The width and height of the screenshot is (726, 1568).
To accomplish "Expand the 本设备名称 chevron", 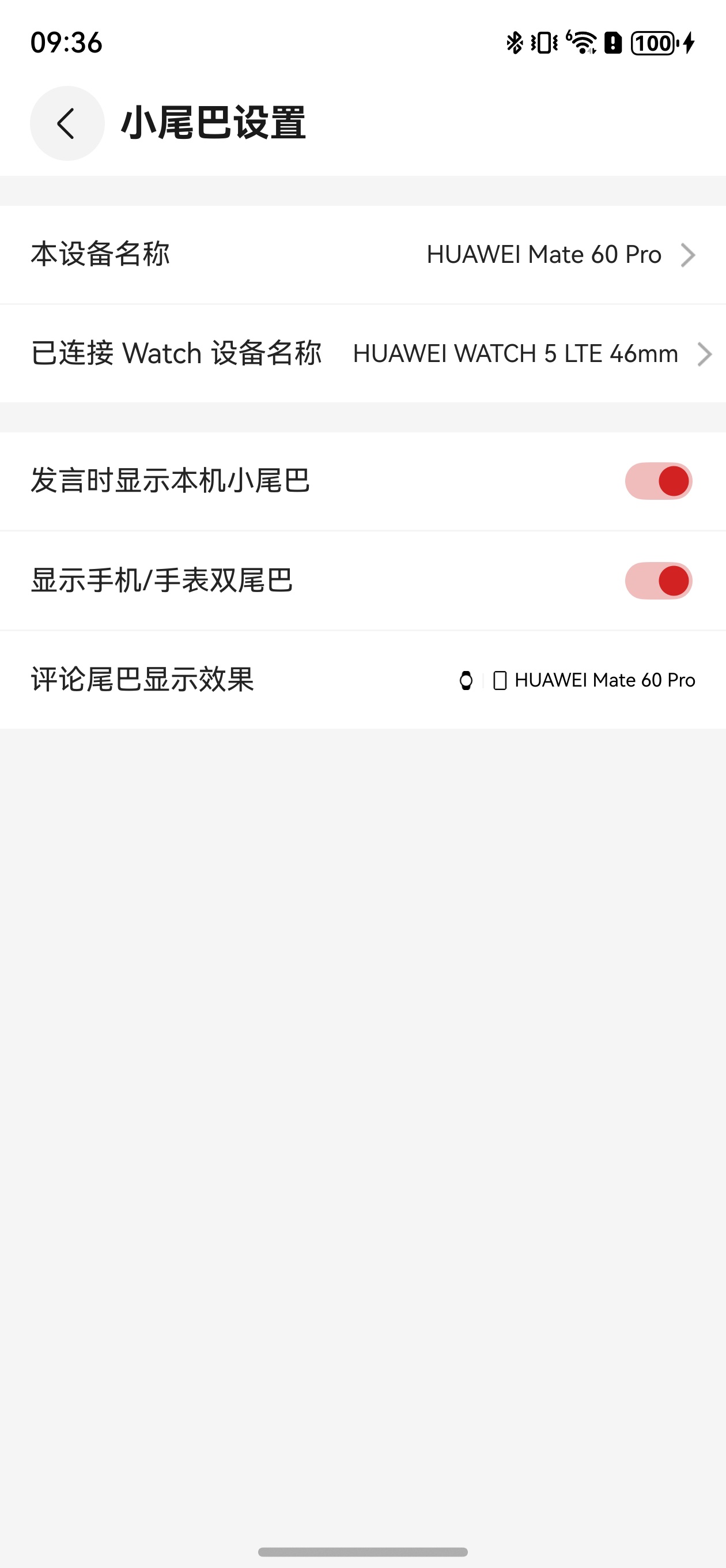I will pyautogui.click(x=689, y=254).
